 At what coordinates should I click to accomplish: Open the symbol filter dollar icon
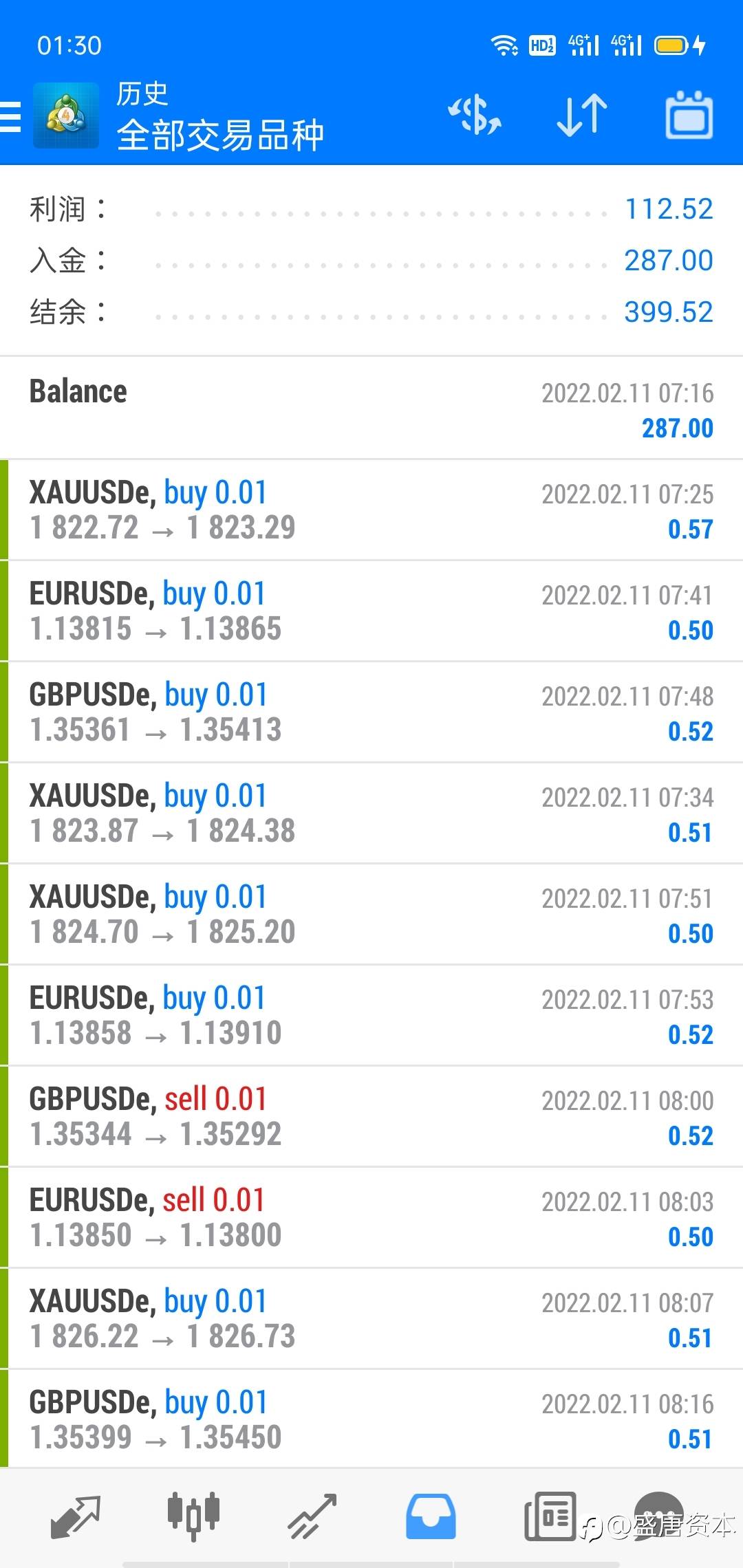pos(475,115)
